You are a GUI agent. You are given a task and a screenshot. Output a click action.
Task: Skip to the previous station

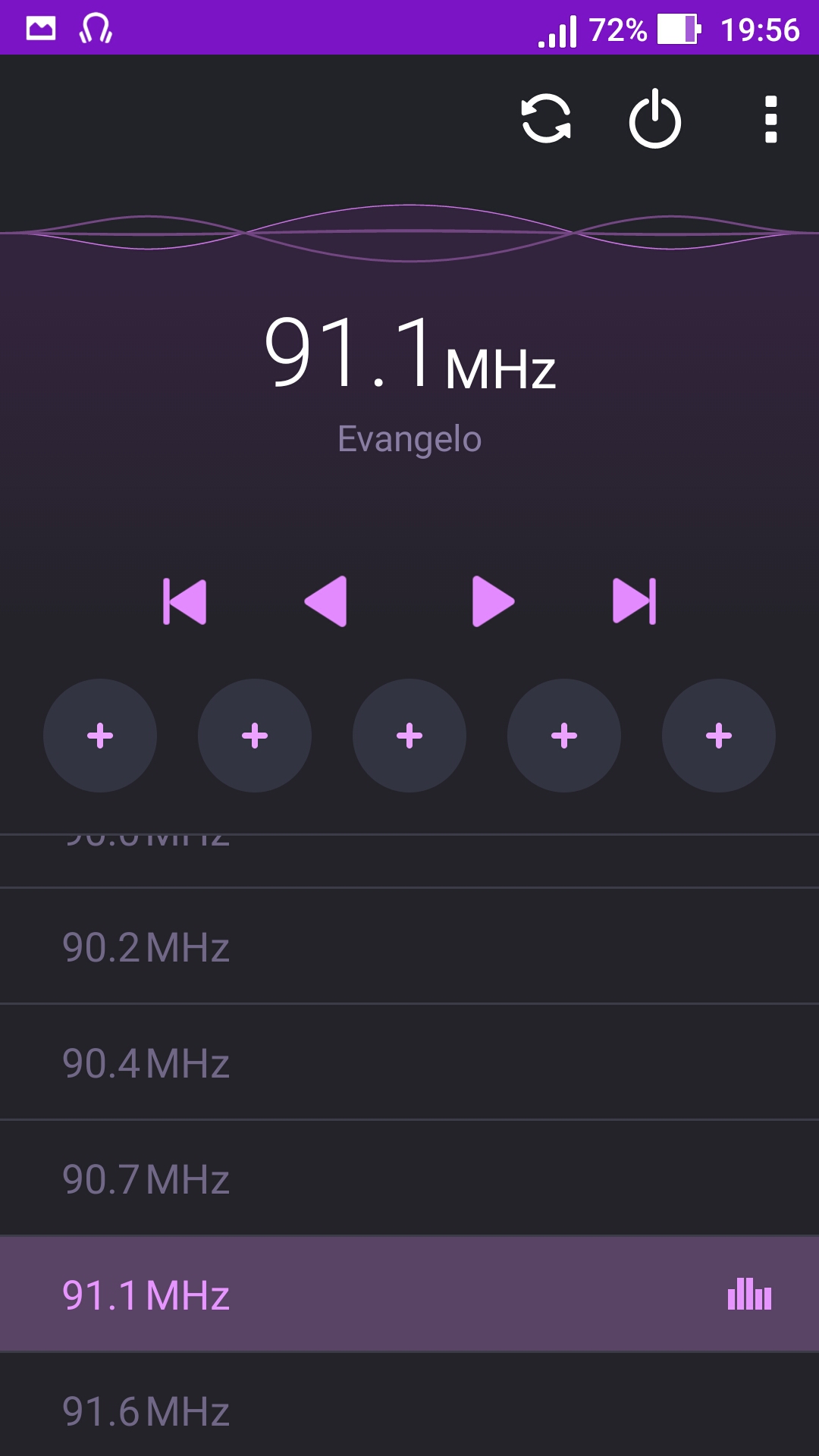click(x=184, y=601)
